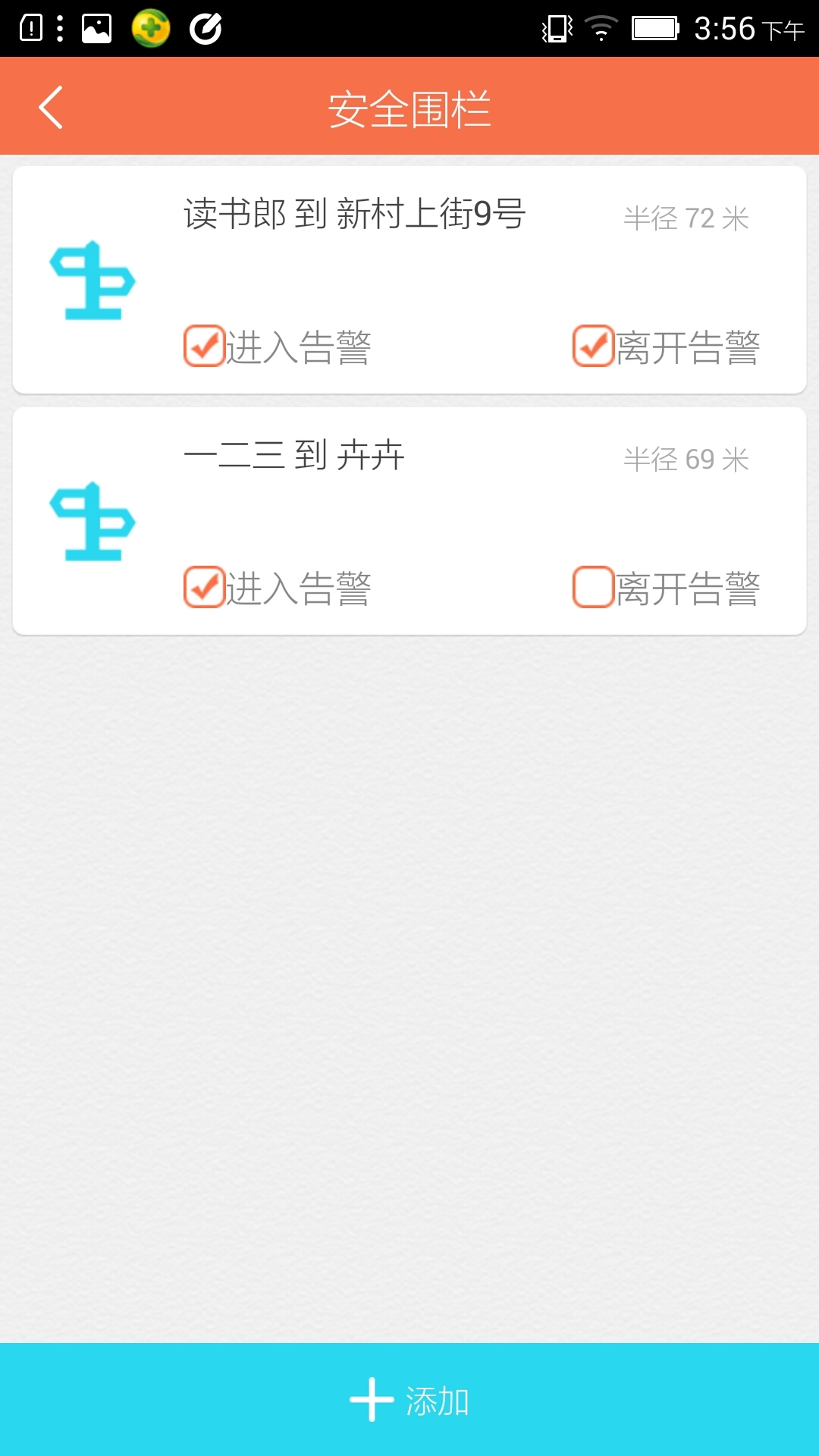Uncheck 进入告警 for 读书郎 fence
819x1456 pixels.
[205, 347]
